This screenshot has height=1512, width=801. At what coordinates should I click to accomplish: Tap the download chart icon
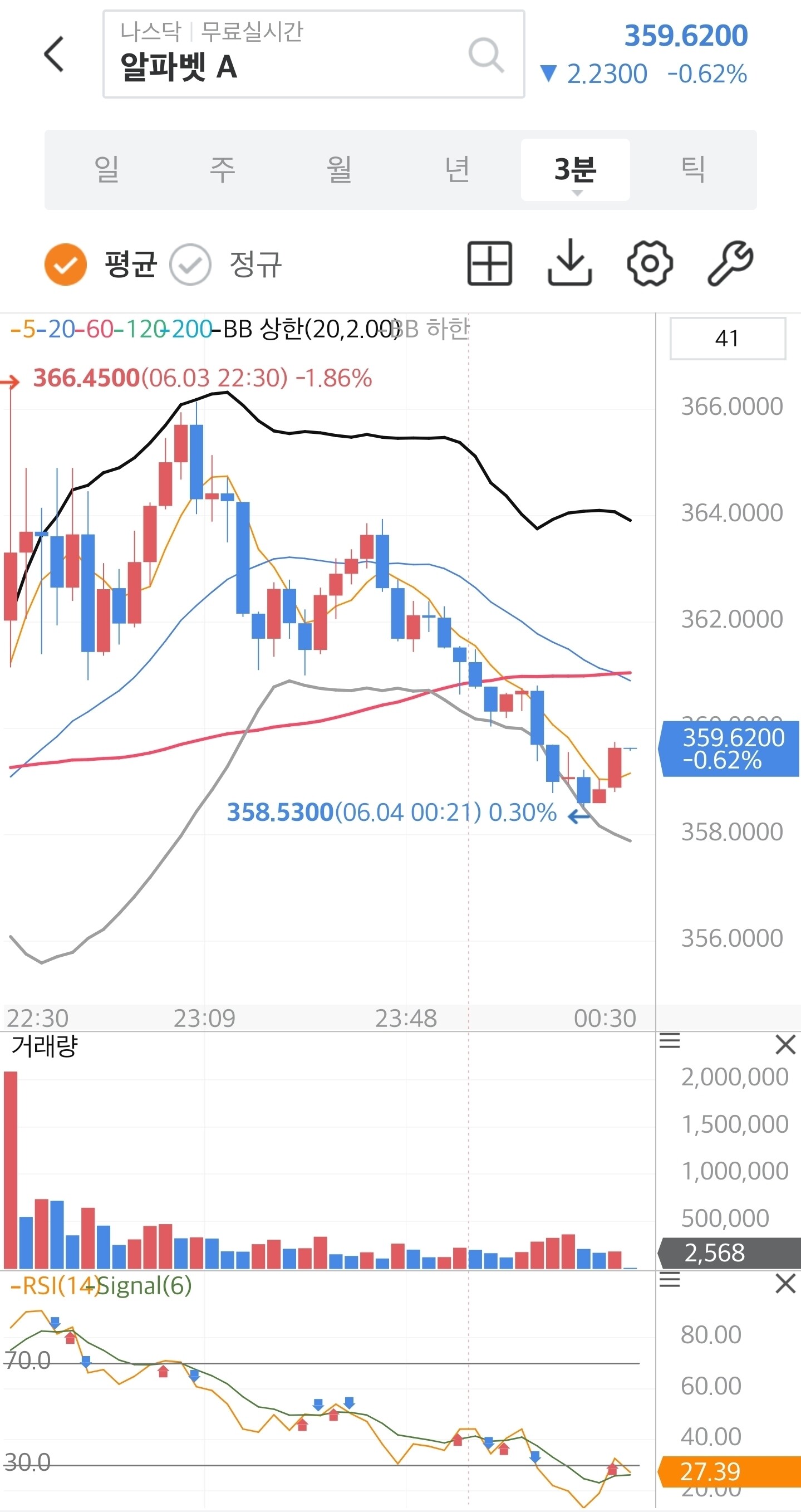pos(569,263)
